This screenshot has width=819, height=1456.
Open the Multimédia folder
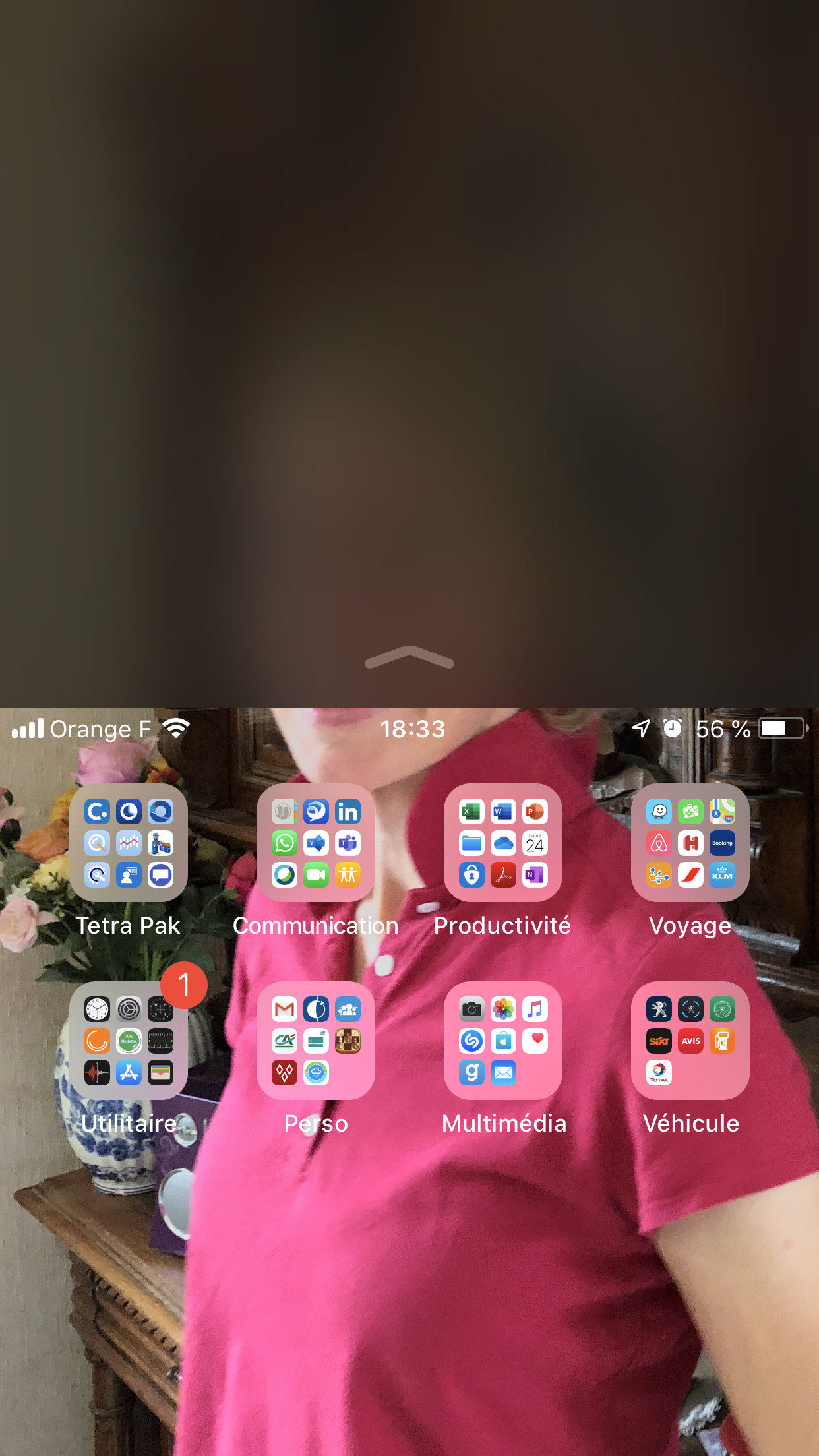503,1041
